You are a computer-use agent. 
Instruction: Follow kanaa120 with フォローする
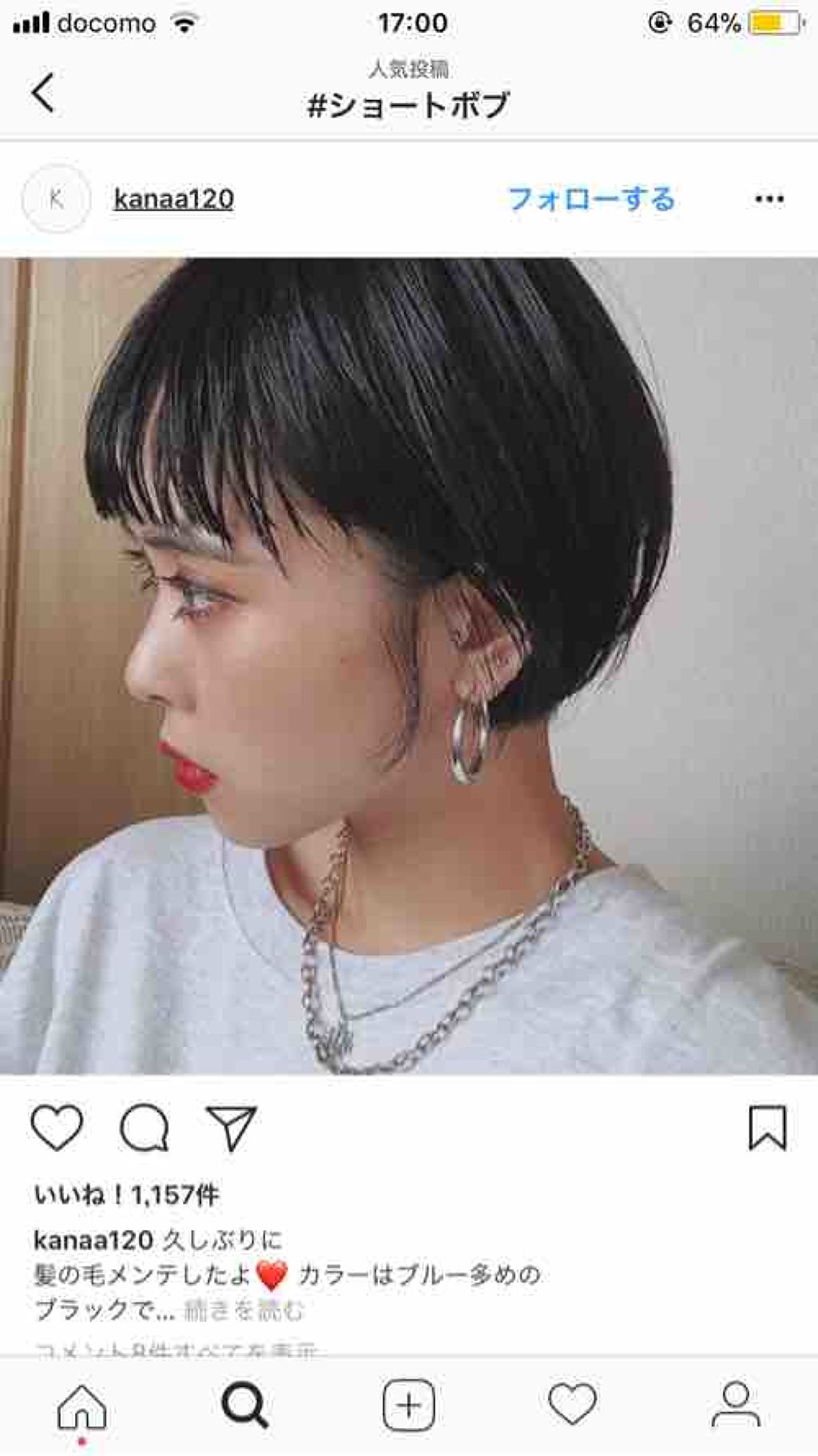pos(591,199)
